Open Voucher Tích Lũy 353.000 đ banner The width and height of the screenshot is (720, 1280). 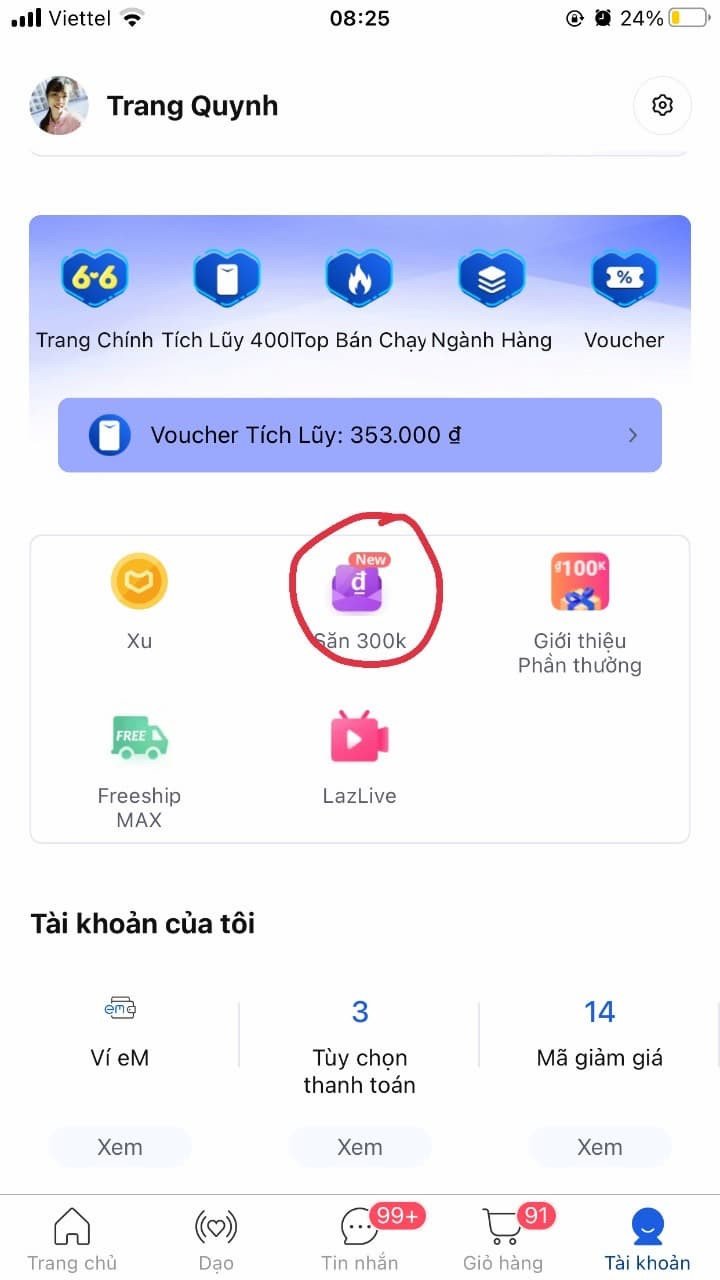click(360, 435)
